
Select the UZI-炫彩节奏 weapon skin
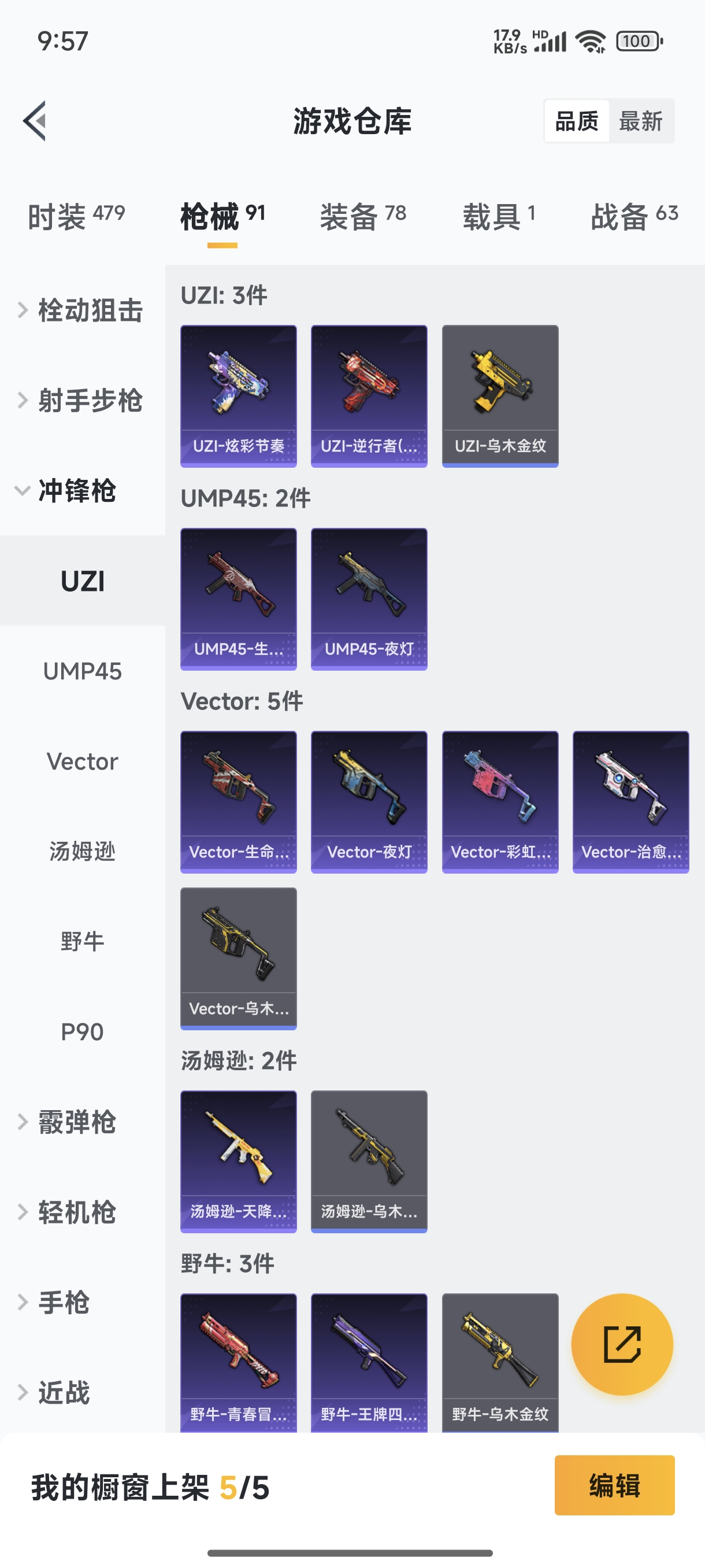coord(238,394)
